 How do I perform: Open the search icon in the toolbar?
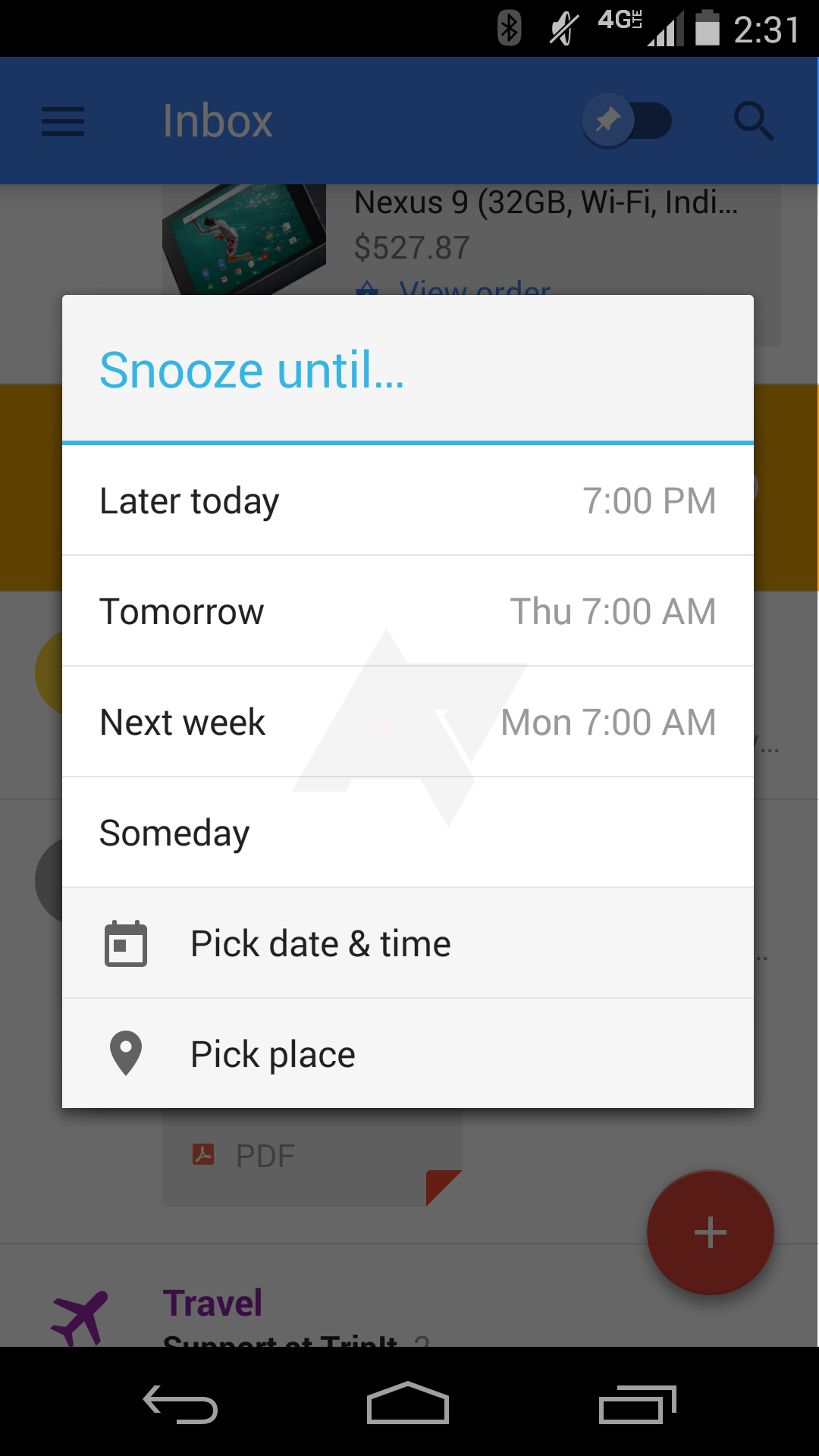click(753, 121)
